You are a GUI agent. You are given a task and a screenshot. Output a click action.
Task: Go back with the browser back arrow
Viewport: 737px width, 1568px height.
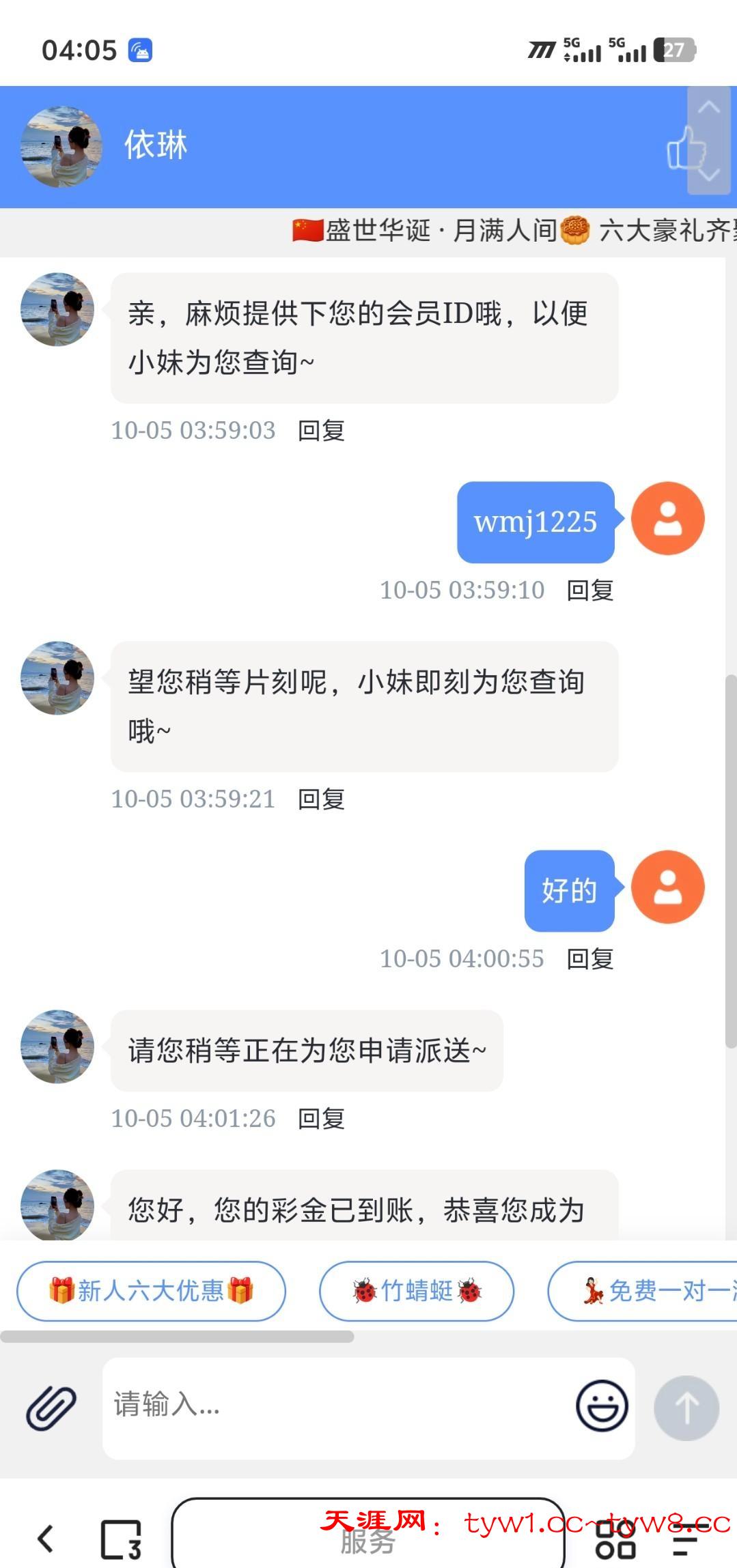point(46,1539)
